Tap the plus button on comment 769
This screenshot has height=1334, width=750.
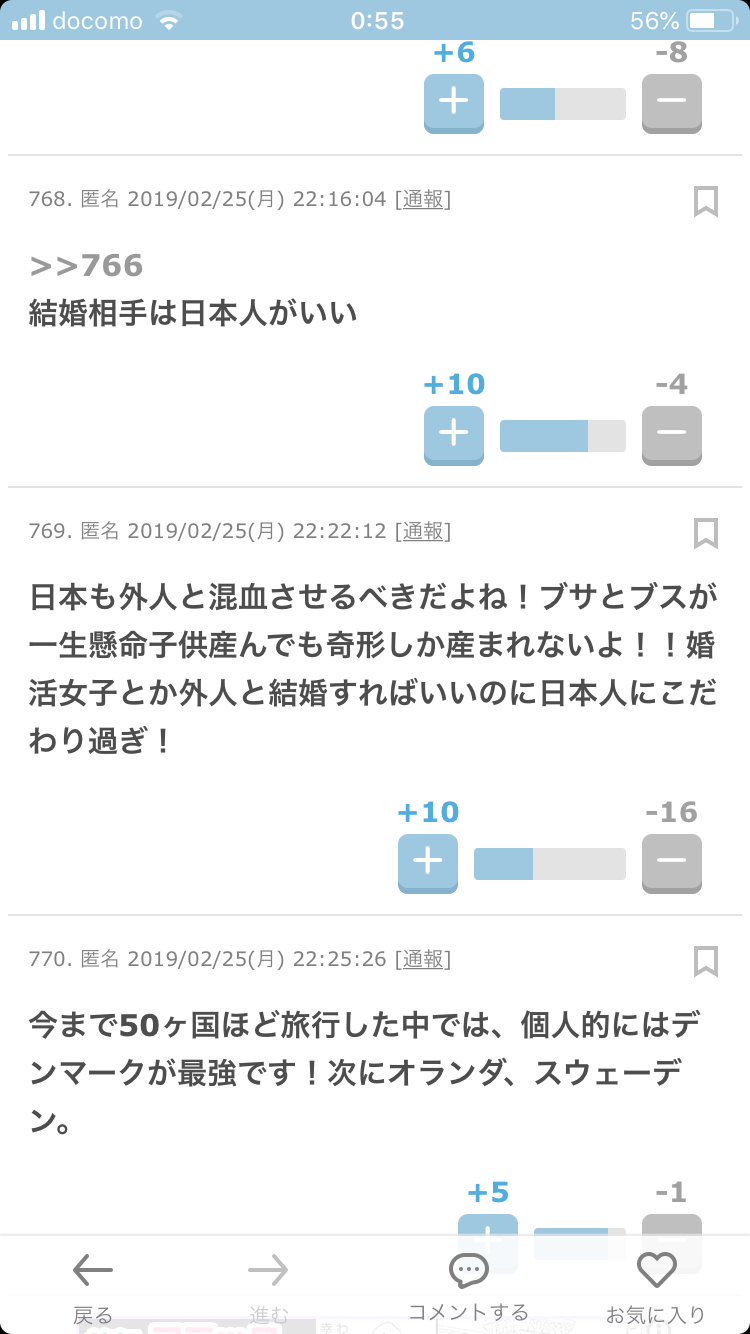click(x=428, y=863)
